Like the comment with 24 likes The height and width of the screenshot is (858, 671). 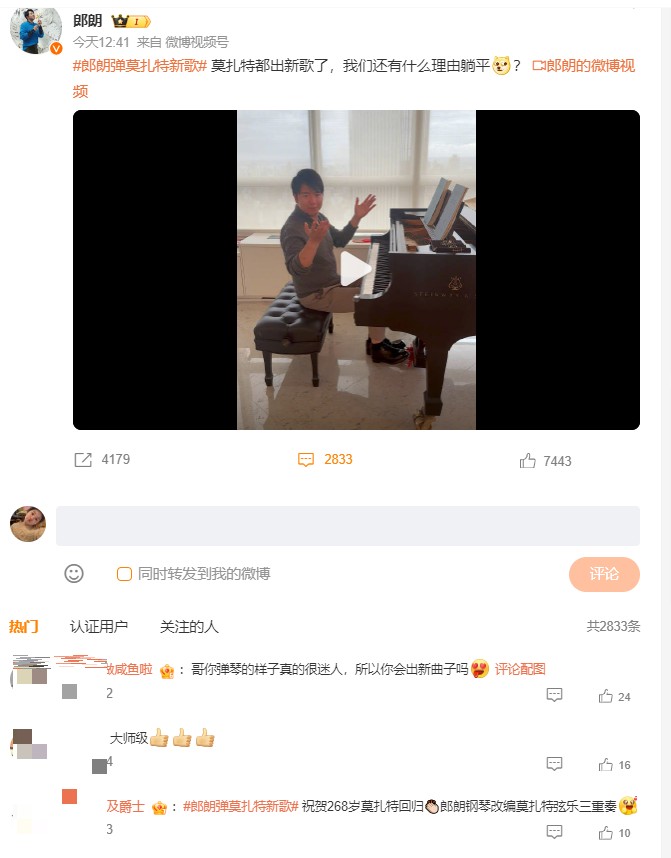(606, 696)
